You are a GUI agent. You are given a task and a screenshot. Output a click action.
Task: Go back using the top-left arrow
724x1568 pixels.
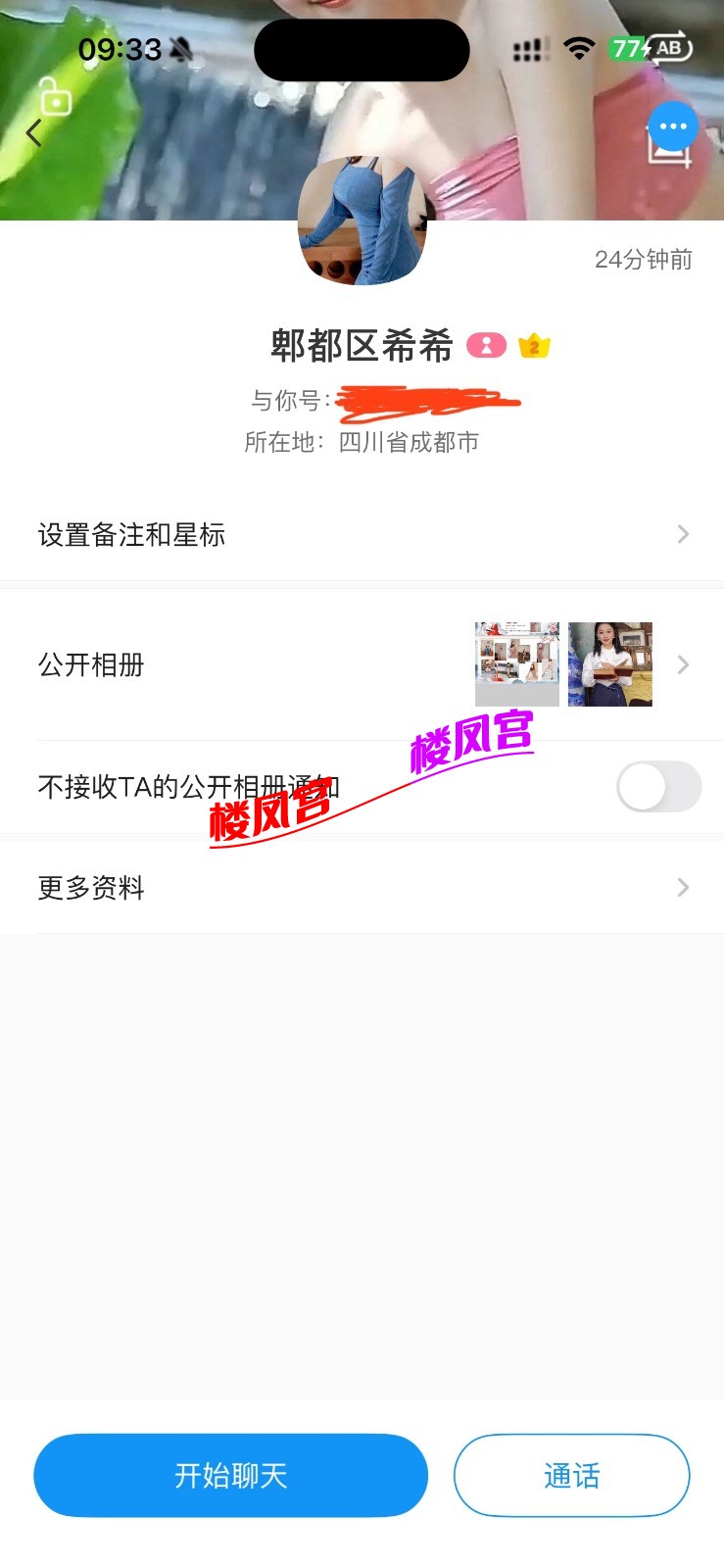34,132
